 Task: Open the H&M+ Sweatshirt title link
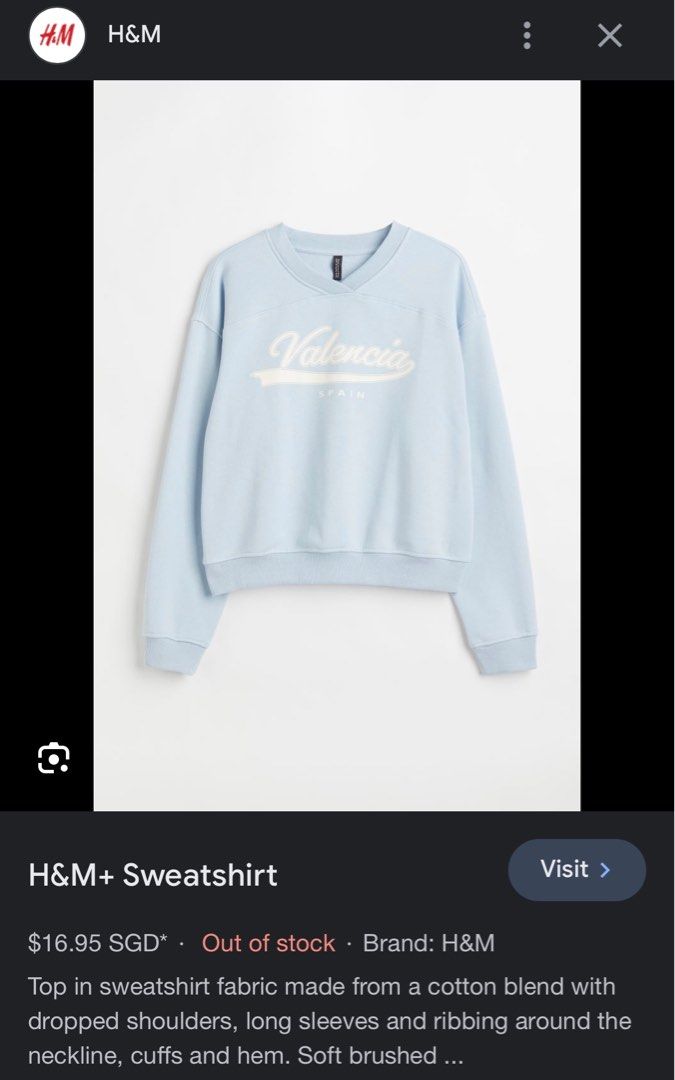153,875
